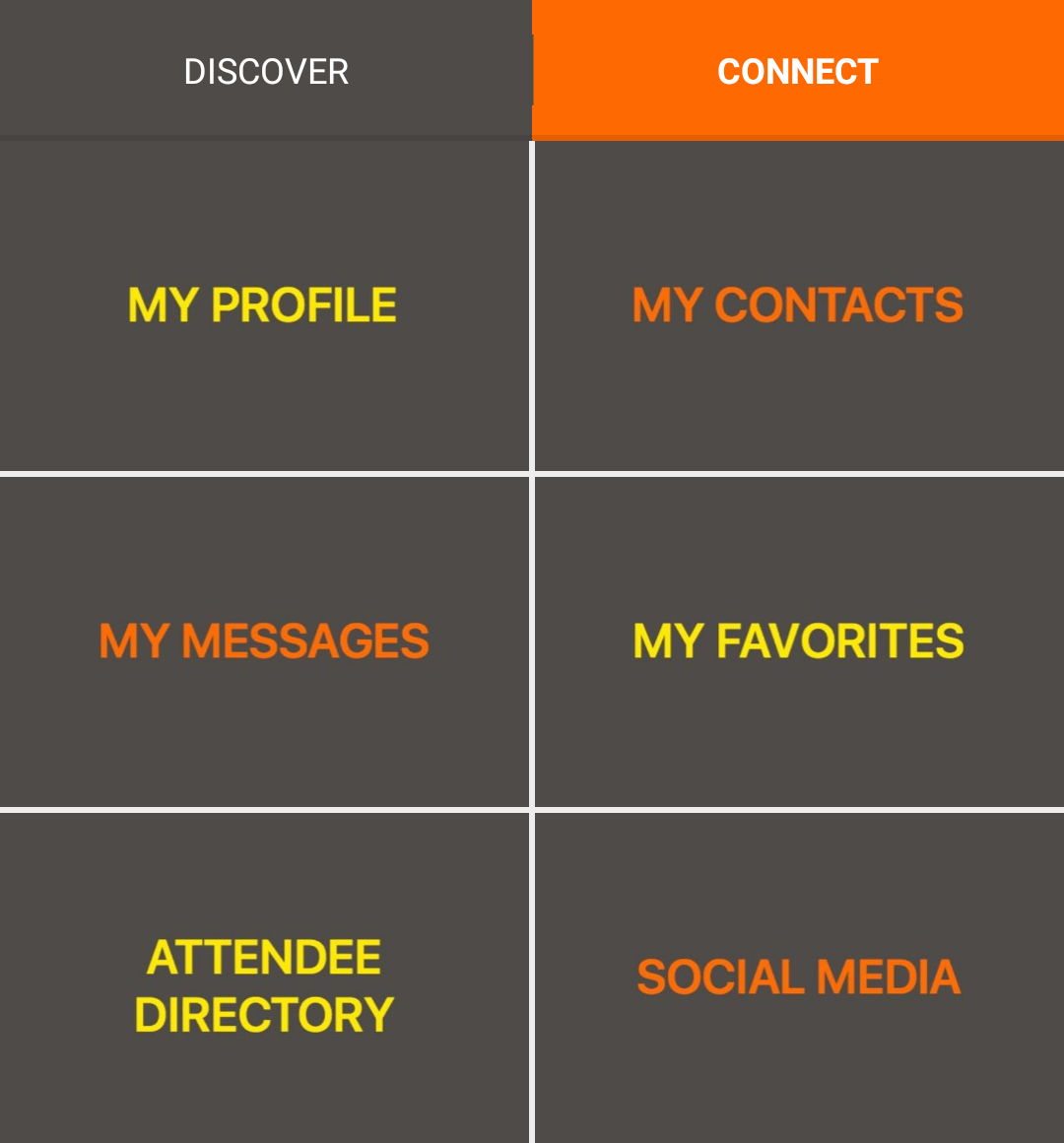View My Contacts

pos(798,305)
